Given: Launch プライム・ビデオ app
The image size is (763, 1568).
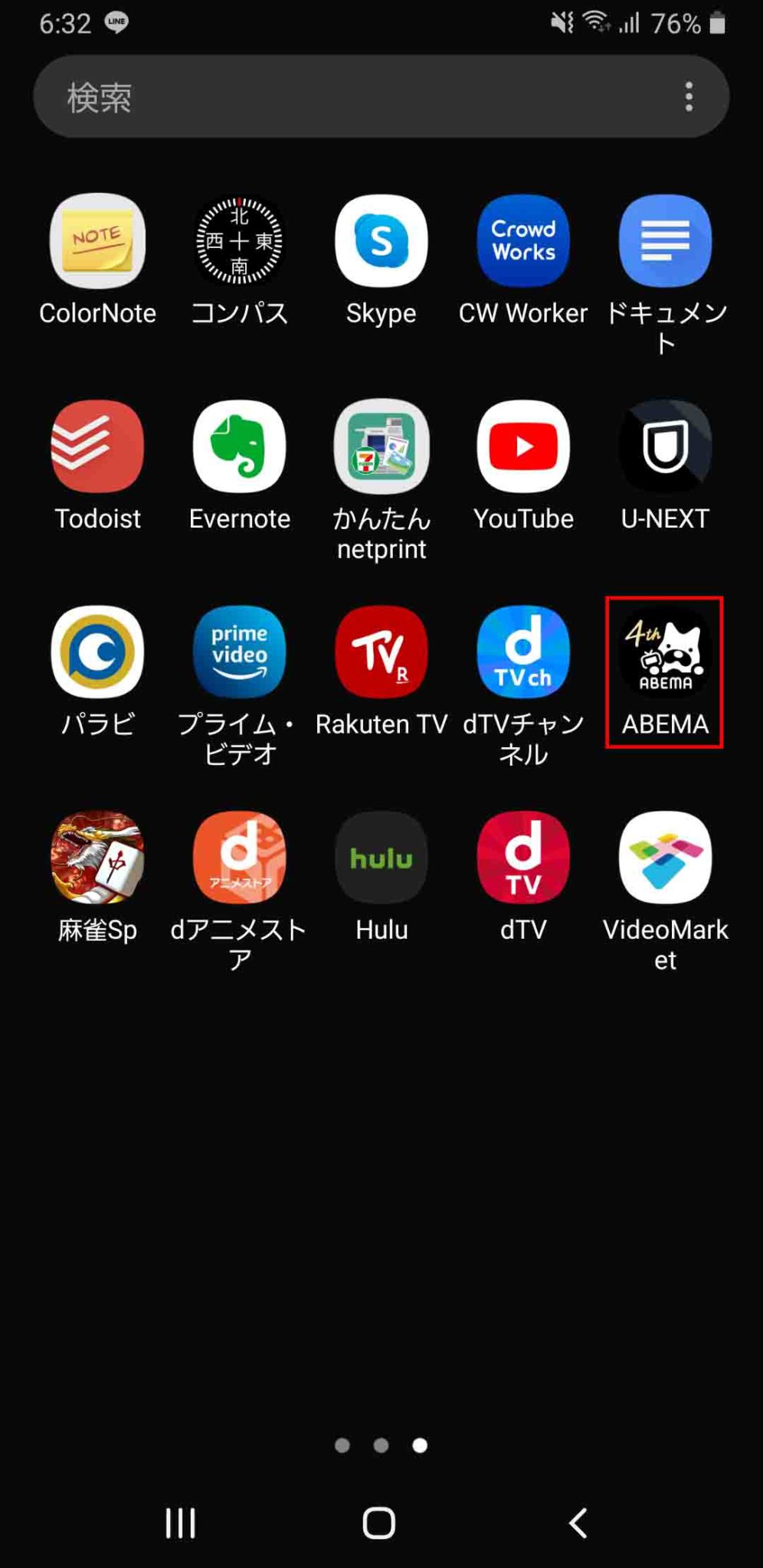Looking at the screenshot, I should click(239, 652).
